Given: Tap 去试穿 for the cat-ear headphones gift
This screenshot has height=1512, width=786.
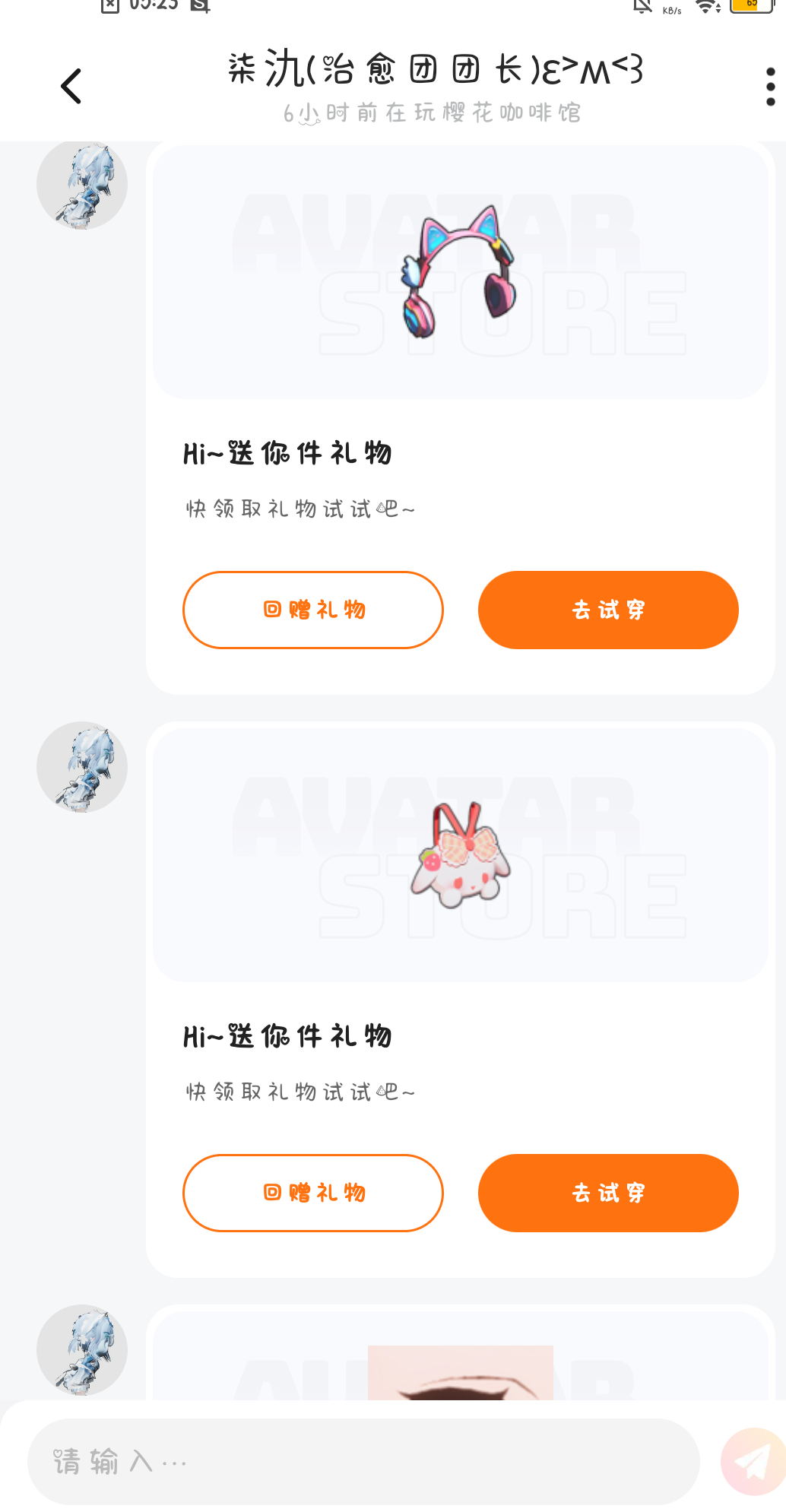Looking at the screenshot, I should click(x=607, y=610).
